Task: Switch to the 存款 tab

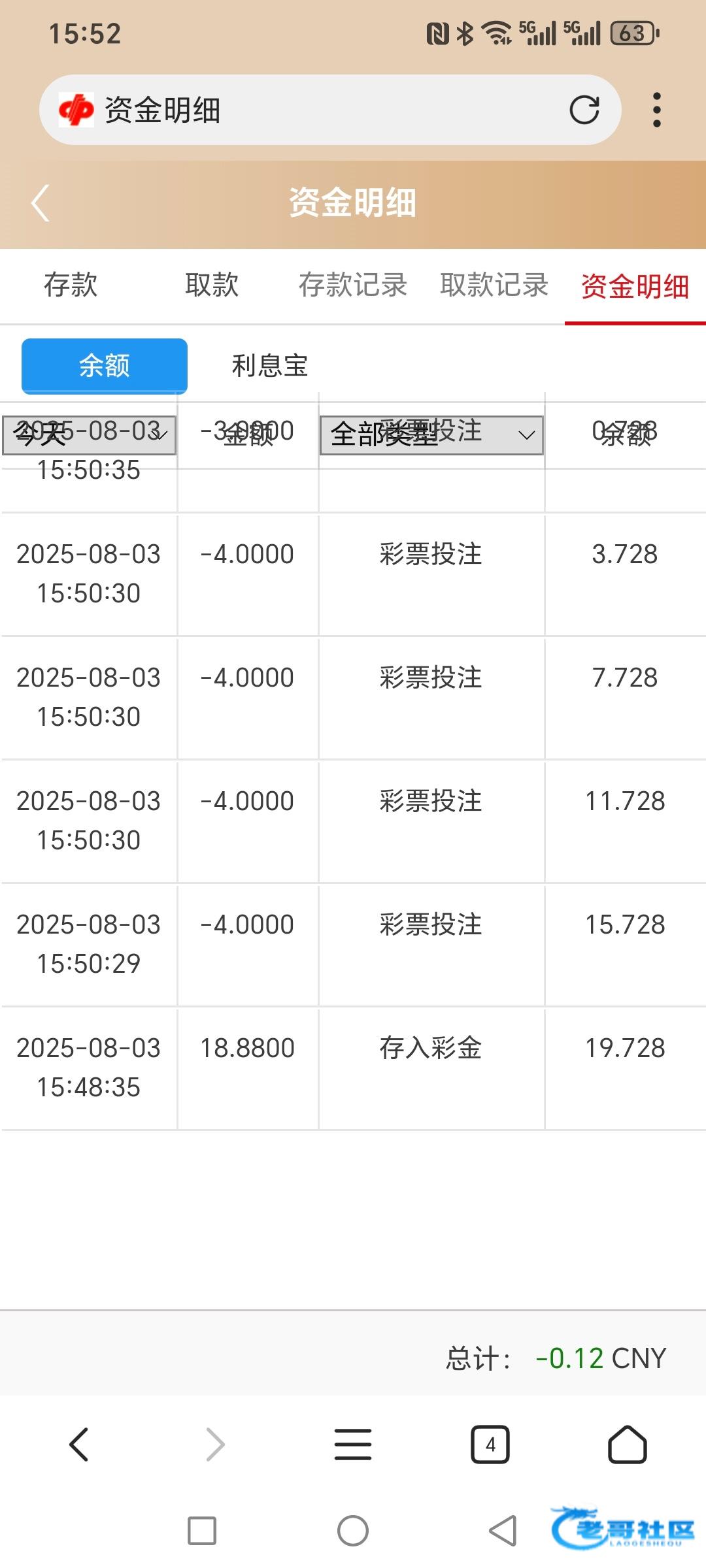Action: coord(71,286)
